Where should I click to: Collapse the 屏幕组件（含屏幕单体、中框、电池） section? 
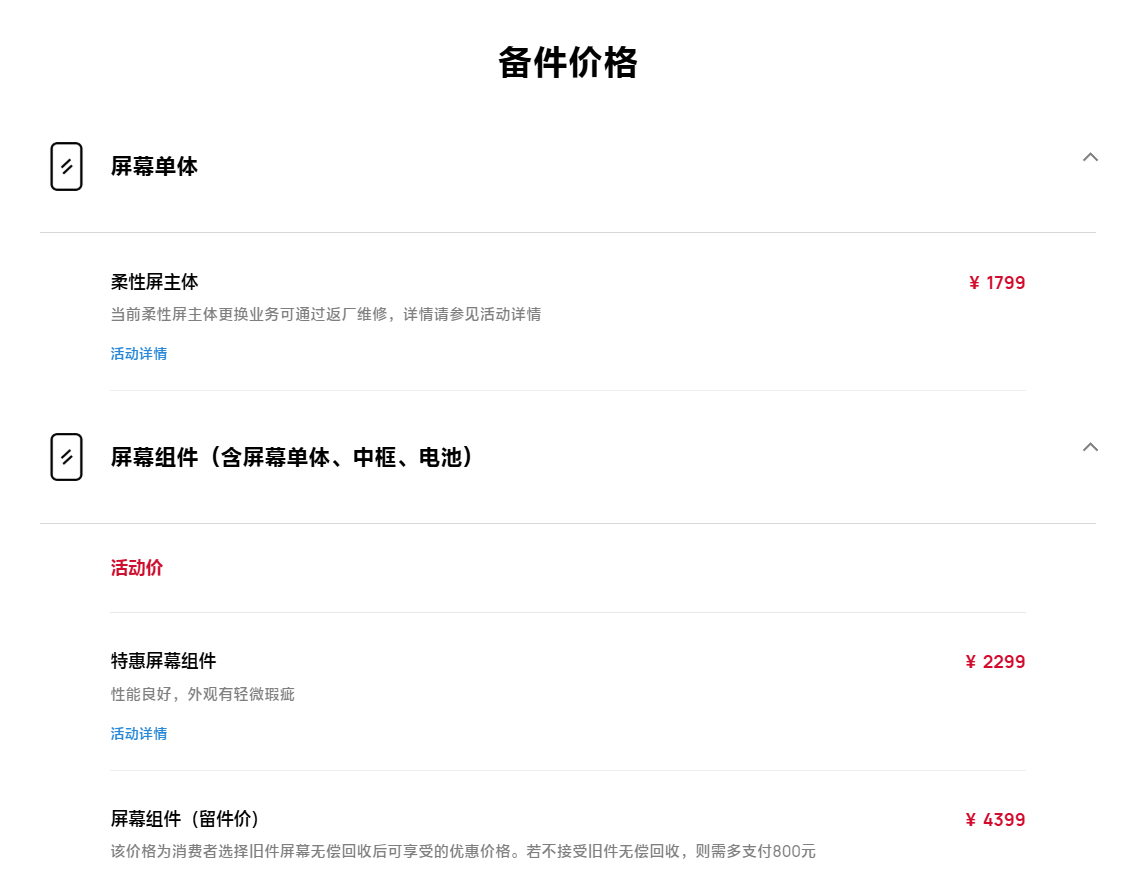pyautogui.click(x=1090, y=447)
